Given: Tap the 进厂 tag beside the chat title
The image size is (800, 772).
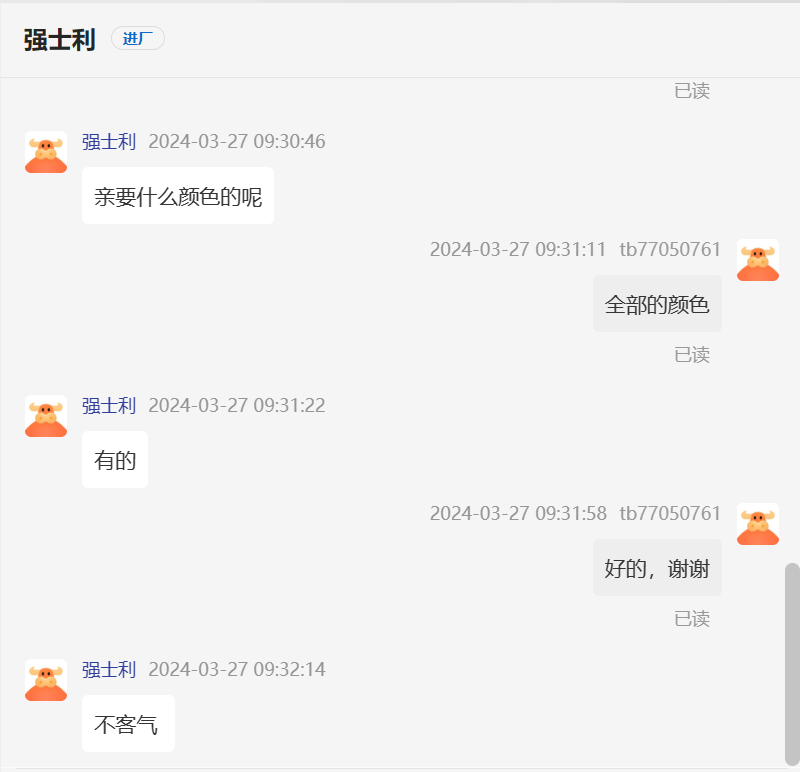Looking at the screenshot, I should coord(138,39).
